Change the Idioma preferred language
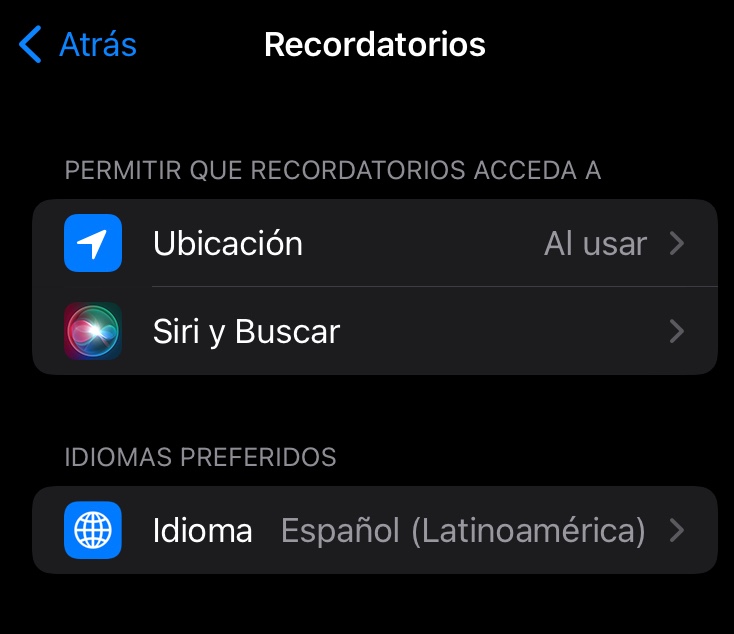The width and height of the screenshot is (734, 634). click(374, 530)
